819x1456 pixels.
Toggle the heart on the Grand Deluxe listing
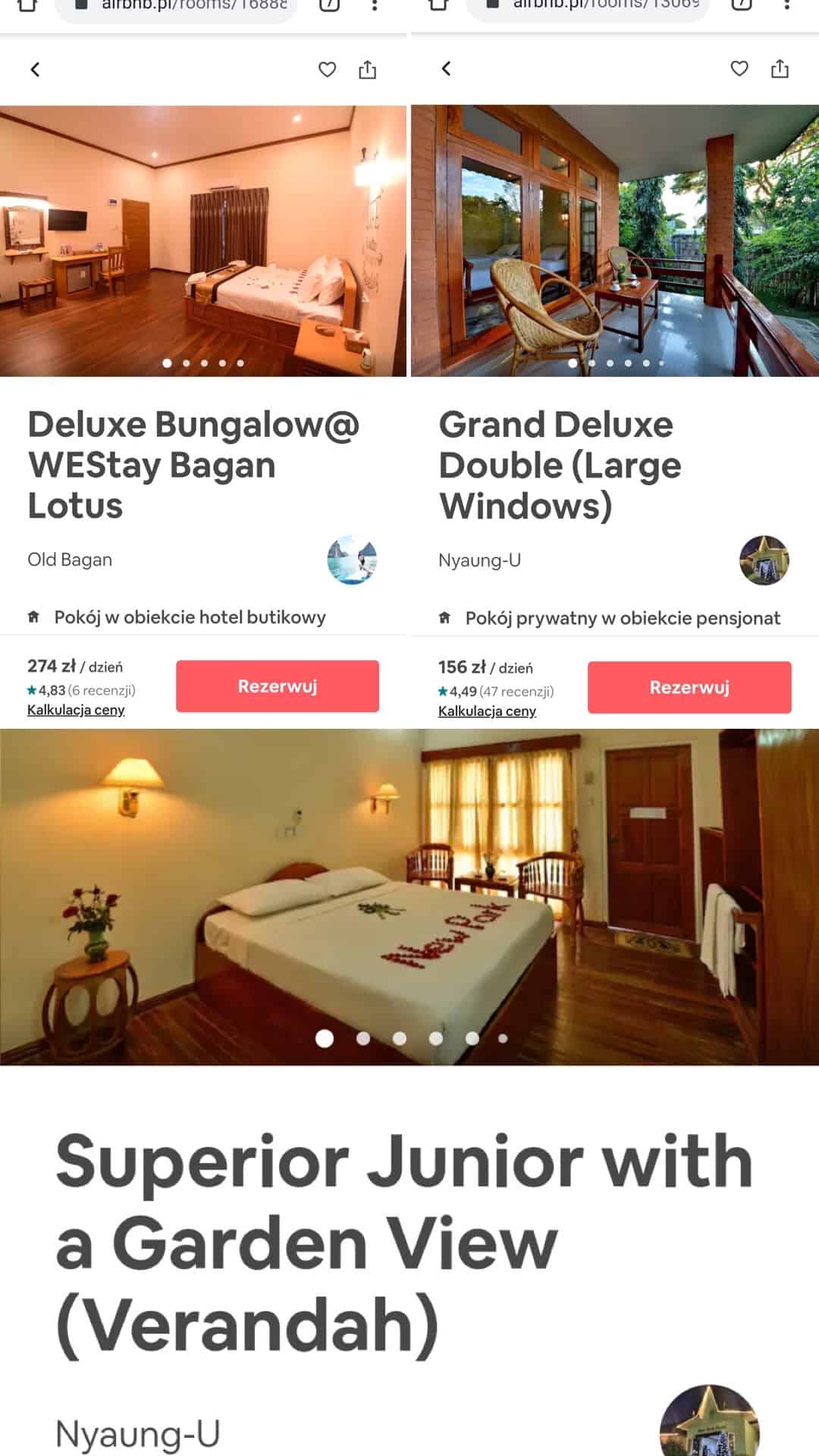click(739, 69)
